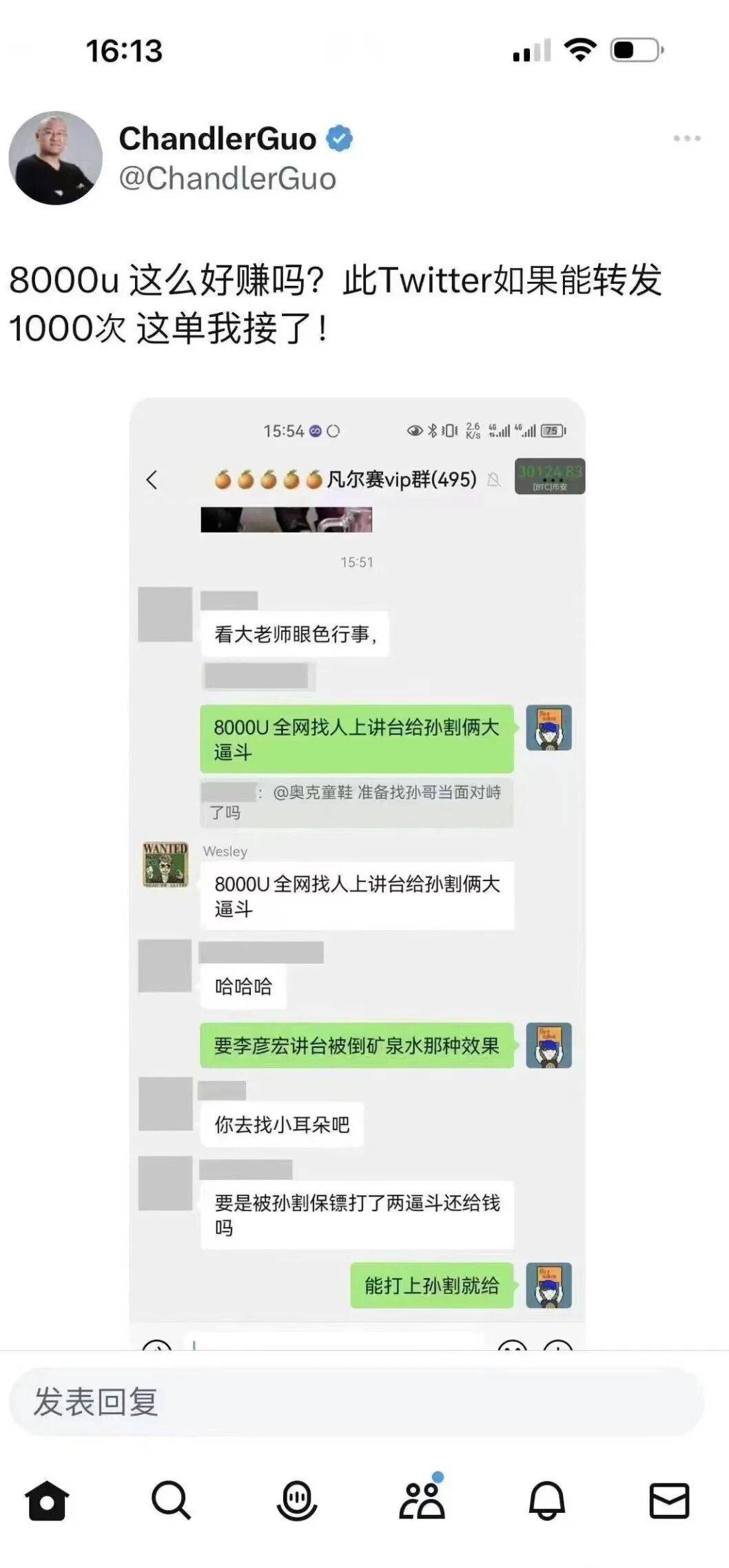The image size is (729, 1568).
Task: Open ChandlerGuo's profile picture
Action: 55,158
